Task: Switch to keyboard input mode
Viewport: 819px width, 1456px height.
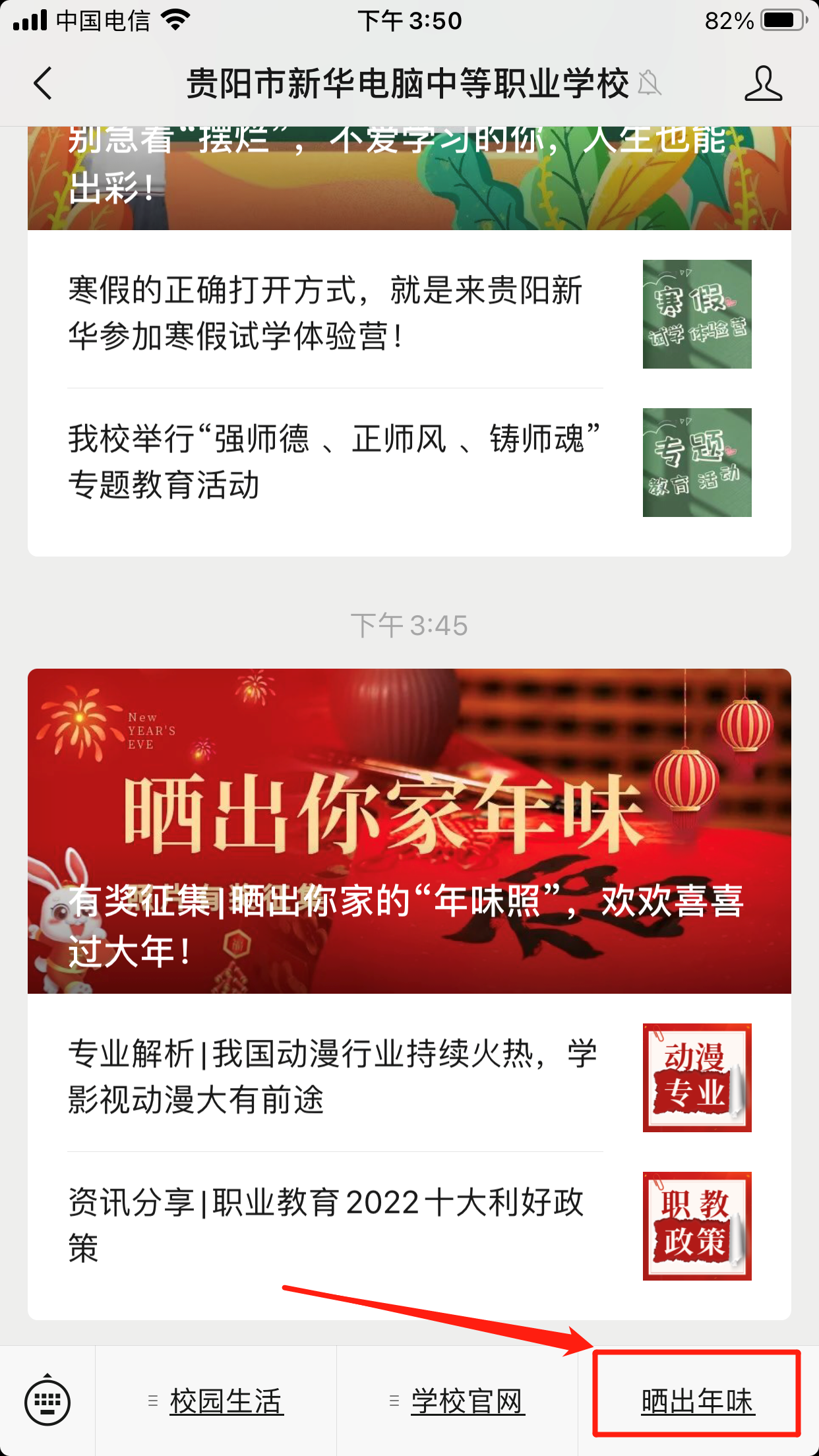Action: 47,1401
